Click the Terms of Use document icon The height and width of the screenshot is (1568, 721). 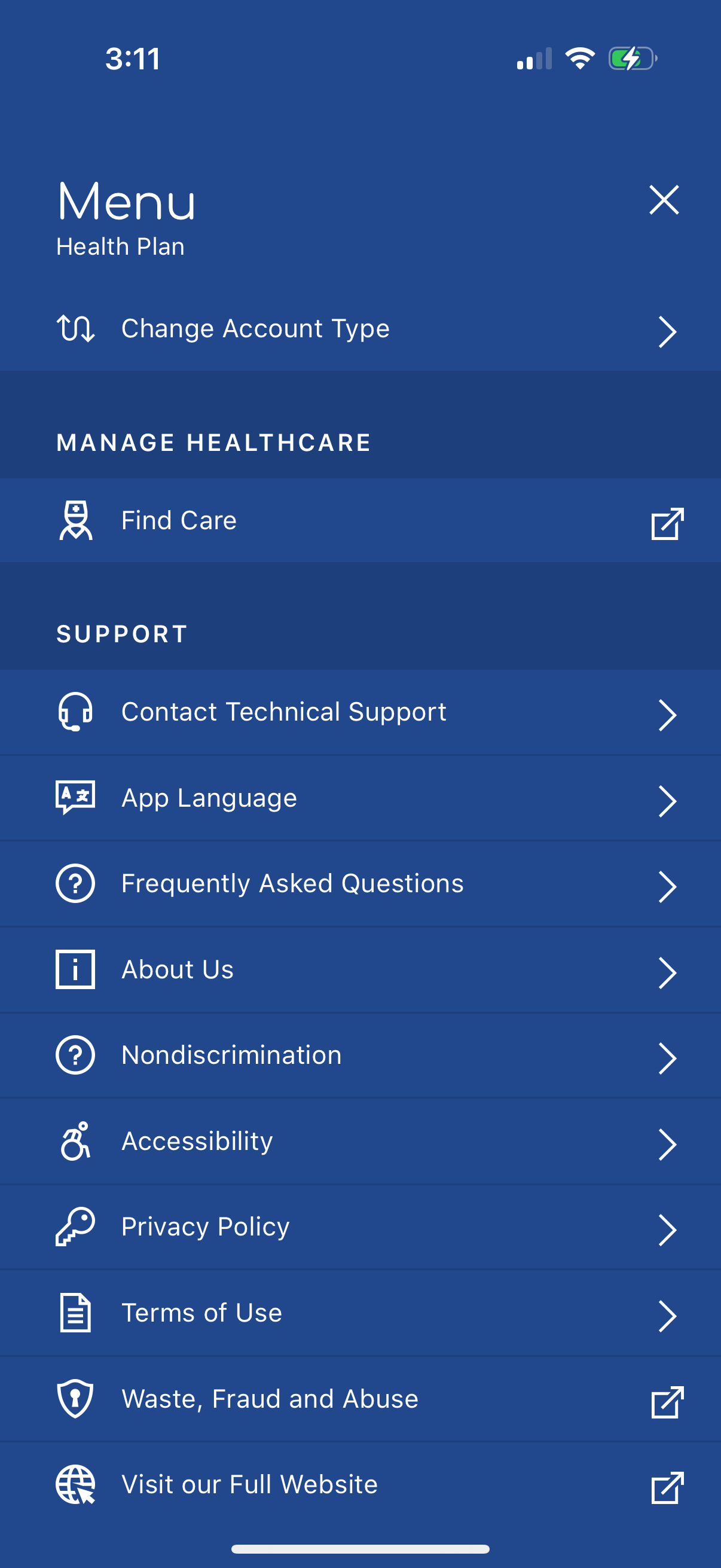[x=75, y=1313]
